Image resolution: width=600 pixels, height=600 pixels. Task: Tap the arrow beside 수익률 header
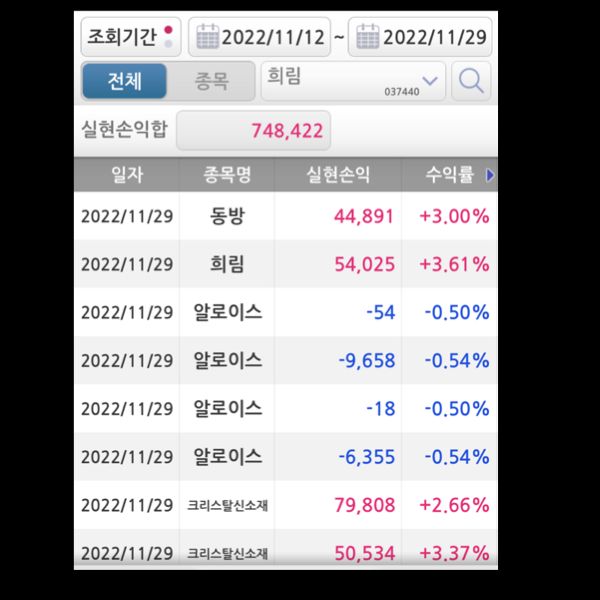[x=490, y=175]
